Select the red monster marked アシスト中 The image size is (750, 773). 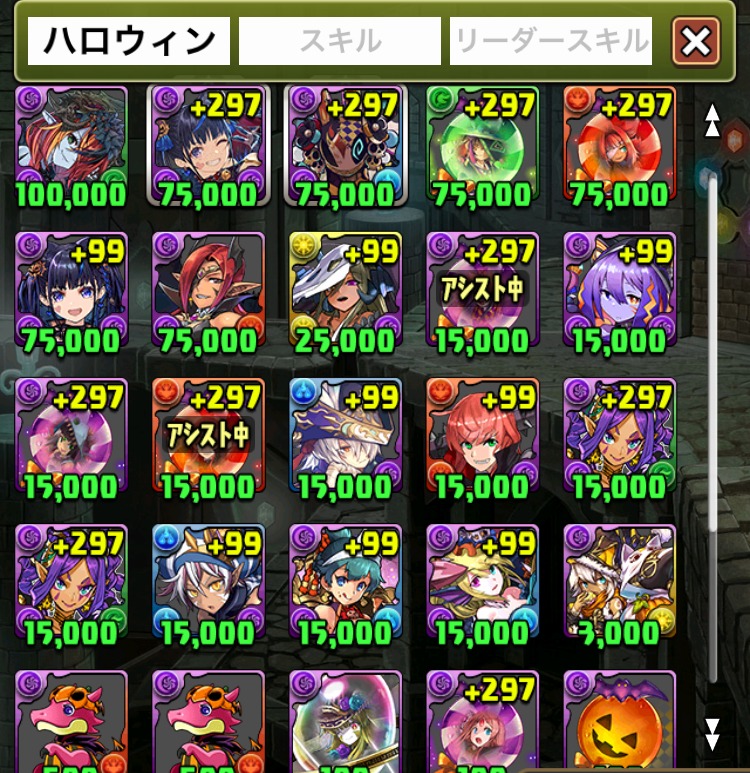[x=208, y=437]
